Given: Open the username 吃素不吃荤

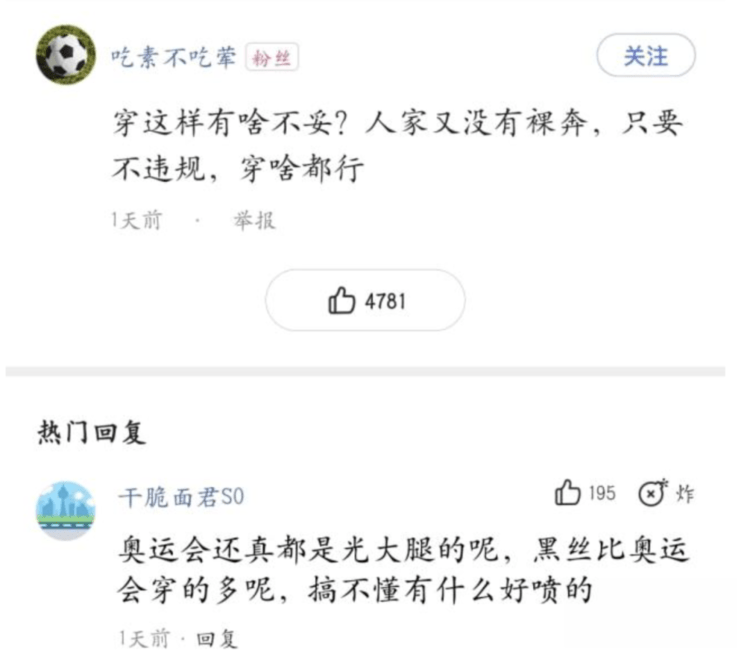Looking at the screenshot, I should tap(175, 57).
